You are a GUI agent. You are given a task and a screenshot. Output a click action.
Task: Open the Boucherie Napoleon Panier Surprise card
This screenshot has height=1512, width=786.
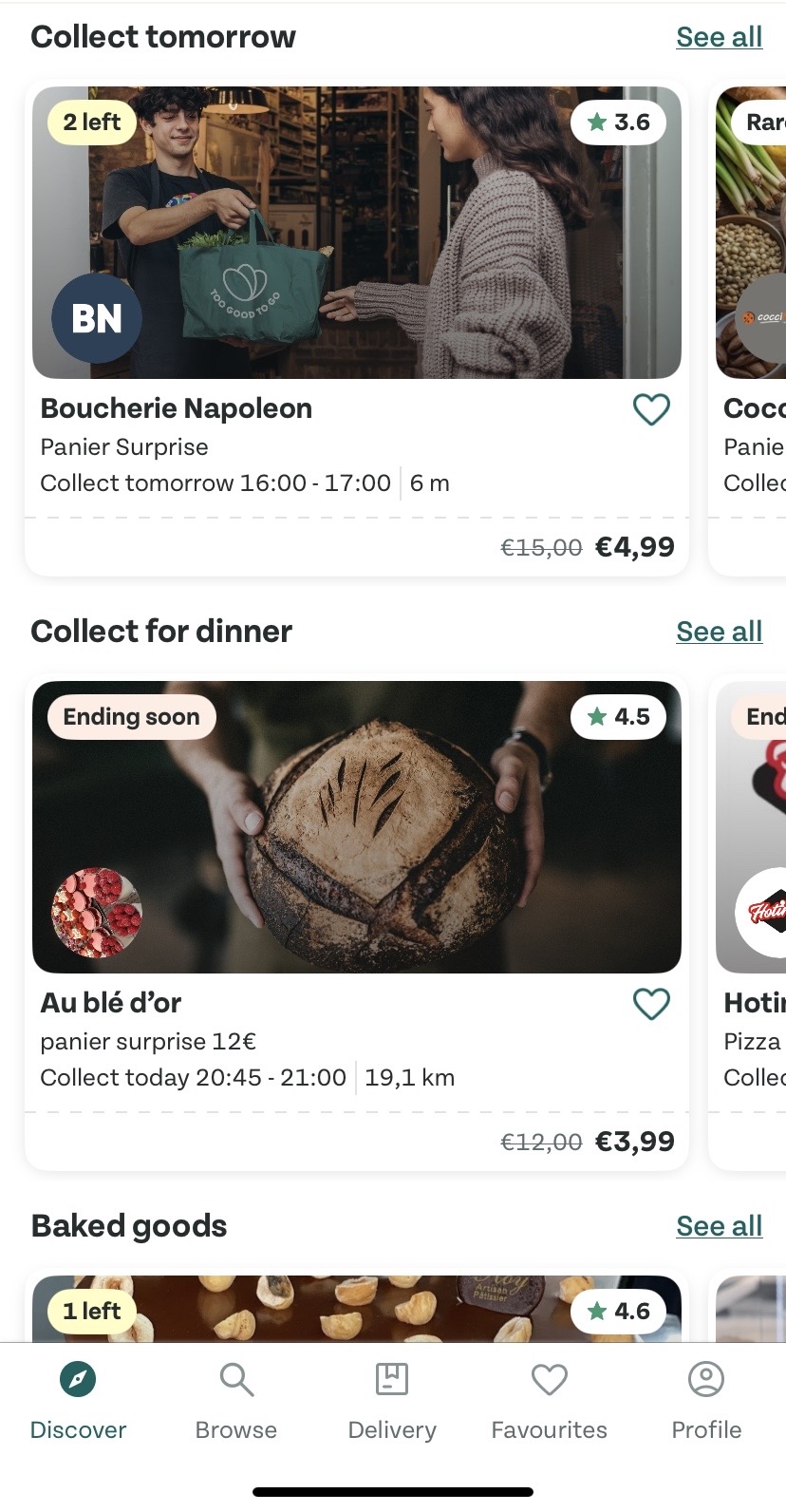[x=356, y=285]
